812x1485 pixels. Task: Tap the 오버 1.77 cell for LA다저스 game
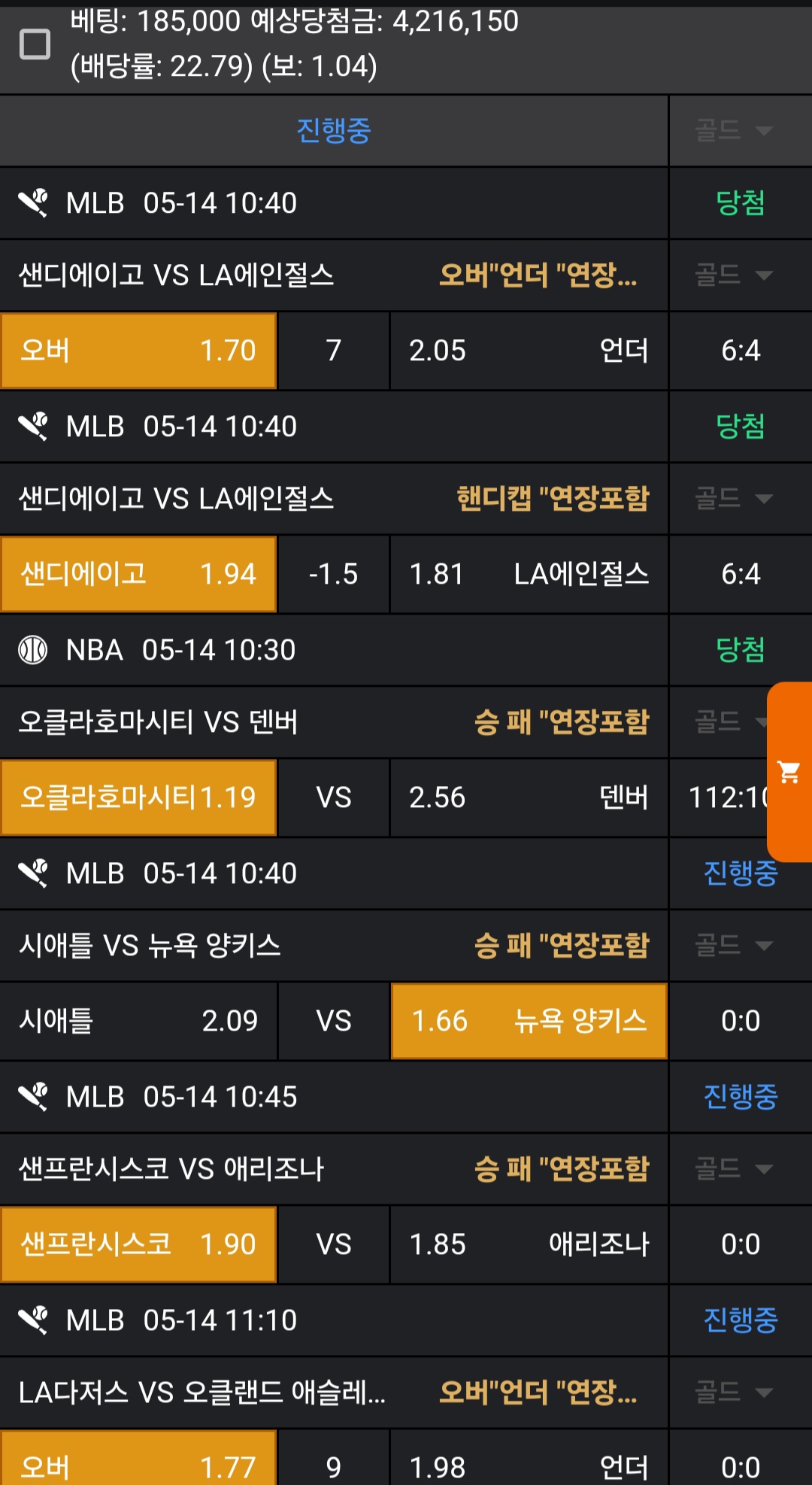coord(139,1458)
